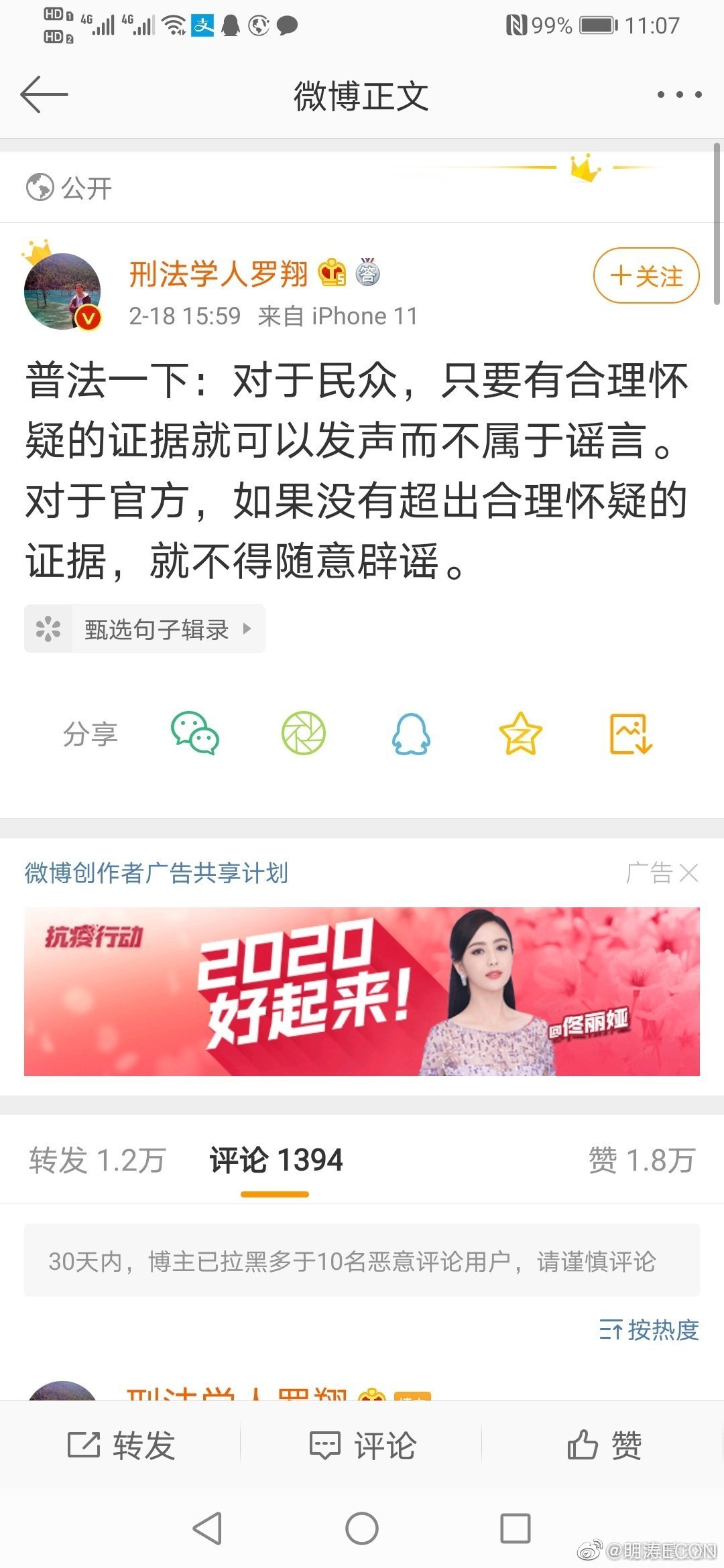This screenshot has width=724, height=1568.
Task: Open the 甄选句子辑录 topic chip
Action: pyautogui.click(x=145, y=629)
